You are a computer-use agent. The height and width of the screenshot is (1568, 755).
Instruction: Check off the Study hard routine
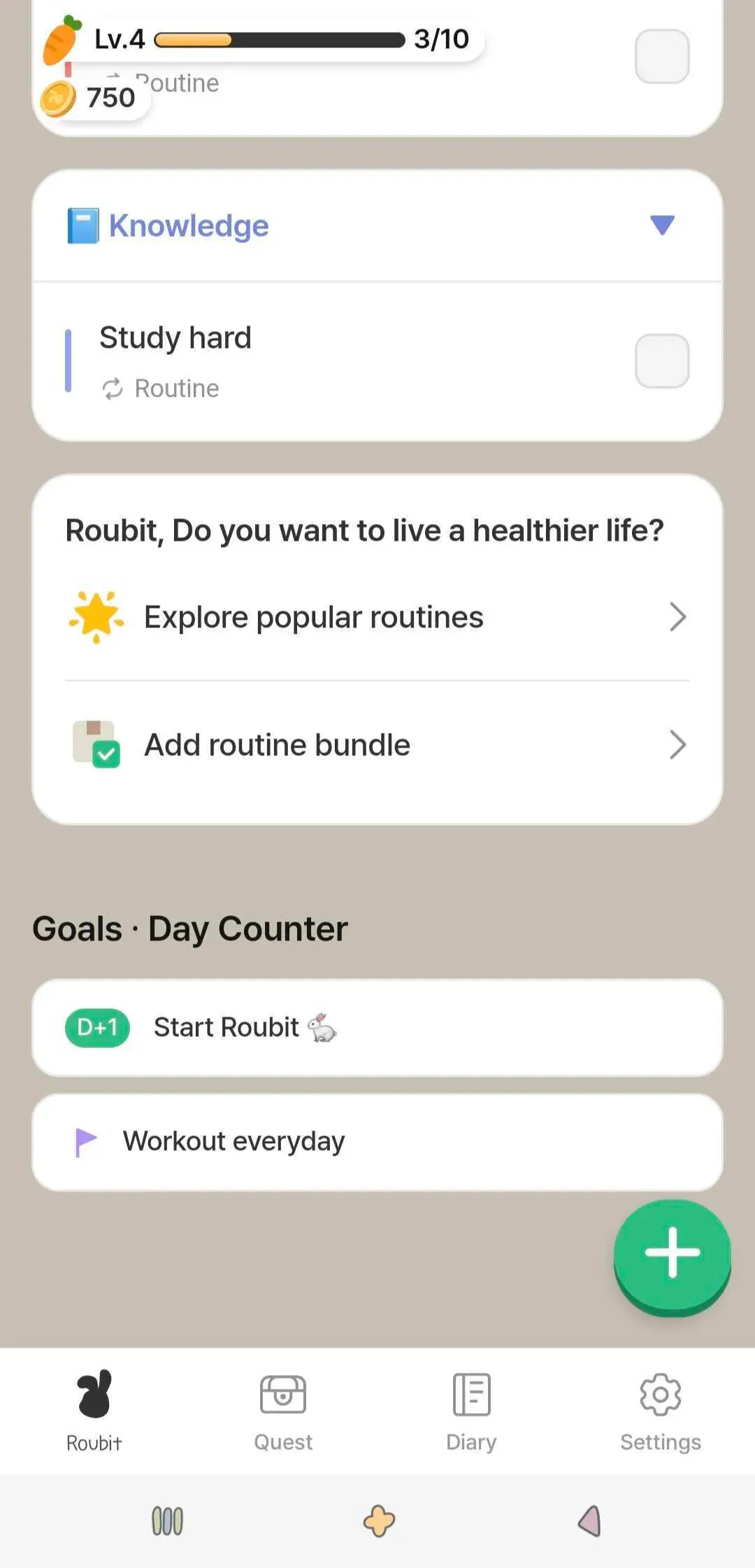coord(661,361)
